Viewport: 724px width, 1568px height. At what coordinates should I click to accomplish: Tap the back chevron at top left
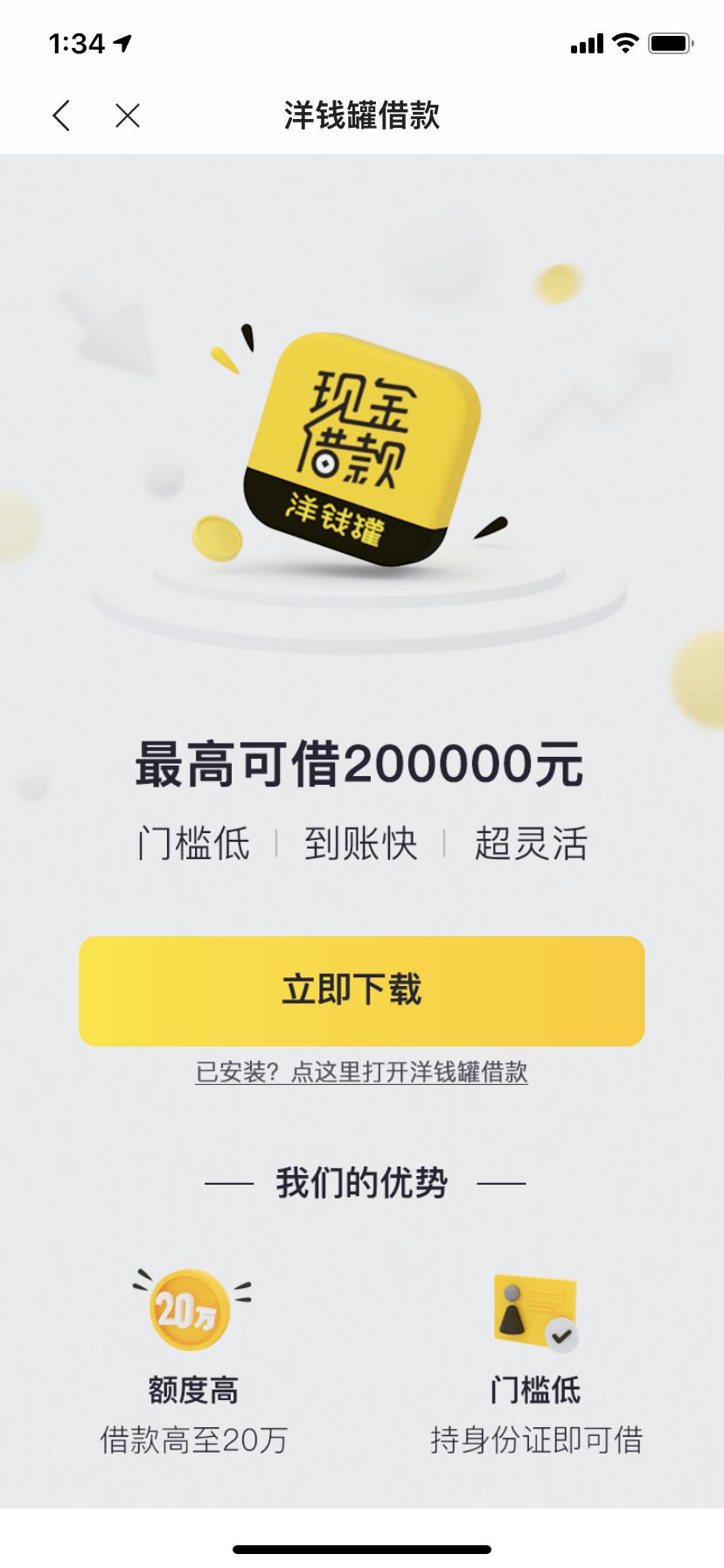tap(60, 115)
